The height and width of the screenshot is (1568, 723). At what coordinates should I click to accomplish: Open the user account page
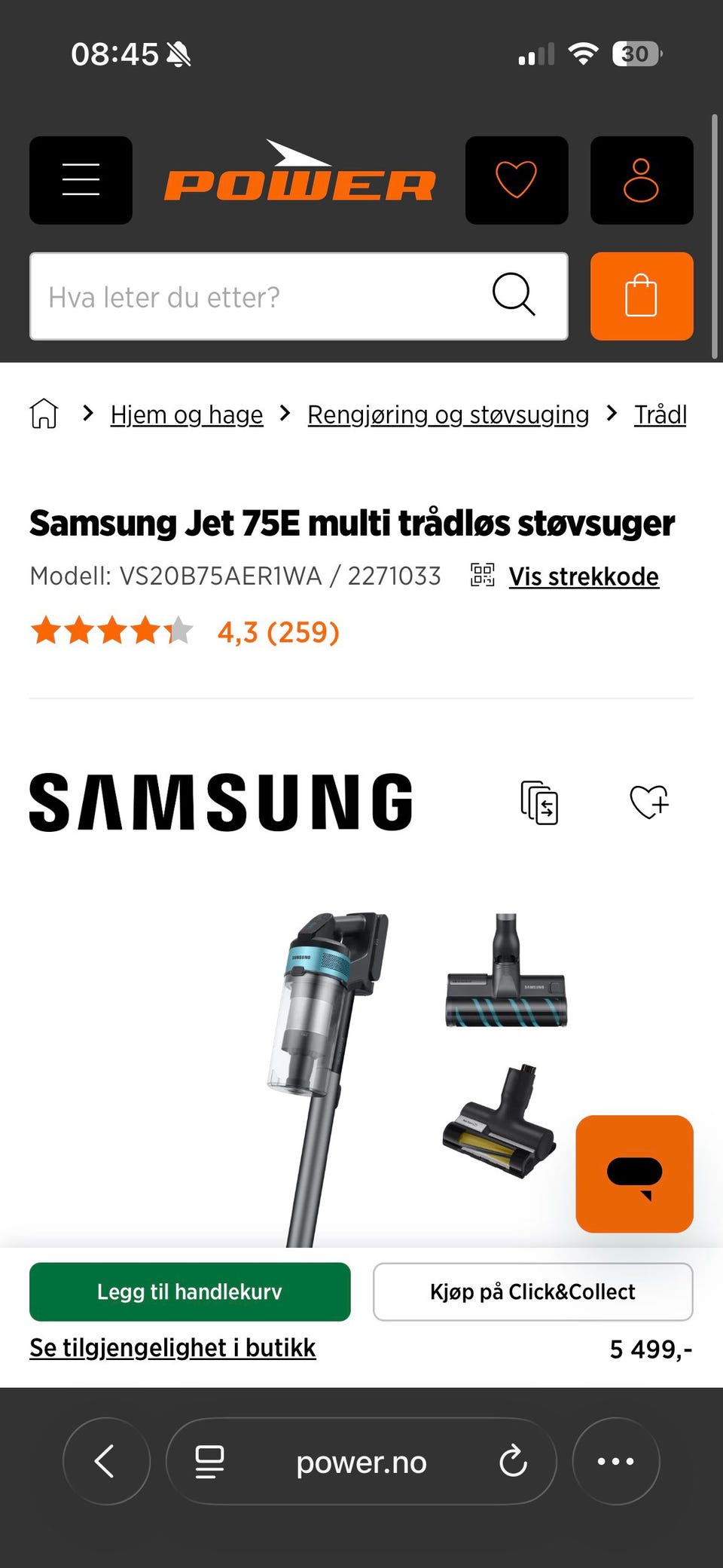641,180
